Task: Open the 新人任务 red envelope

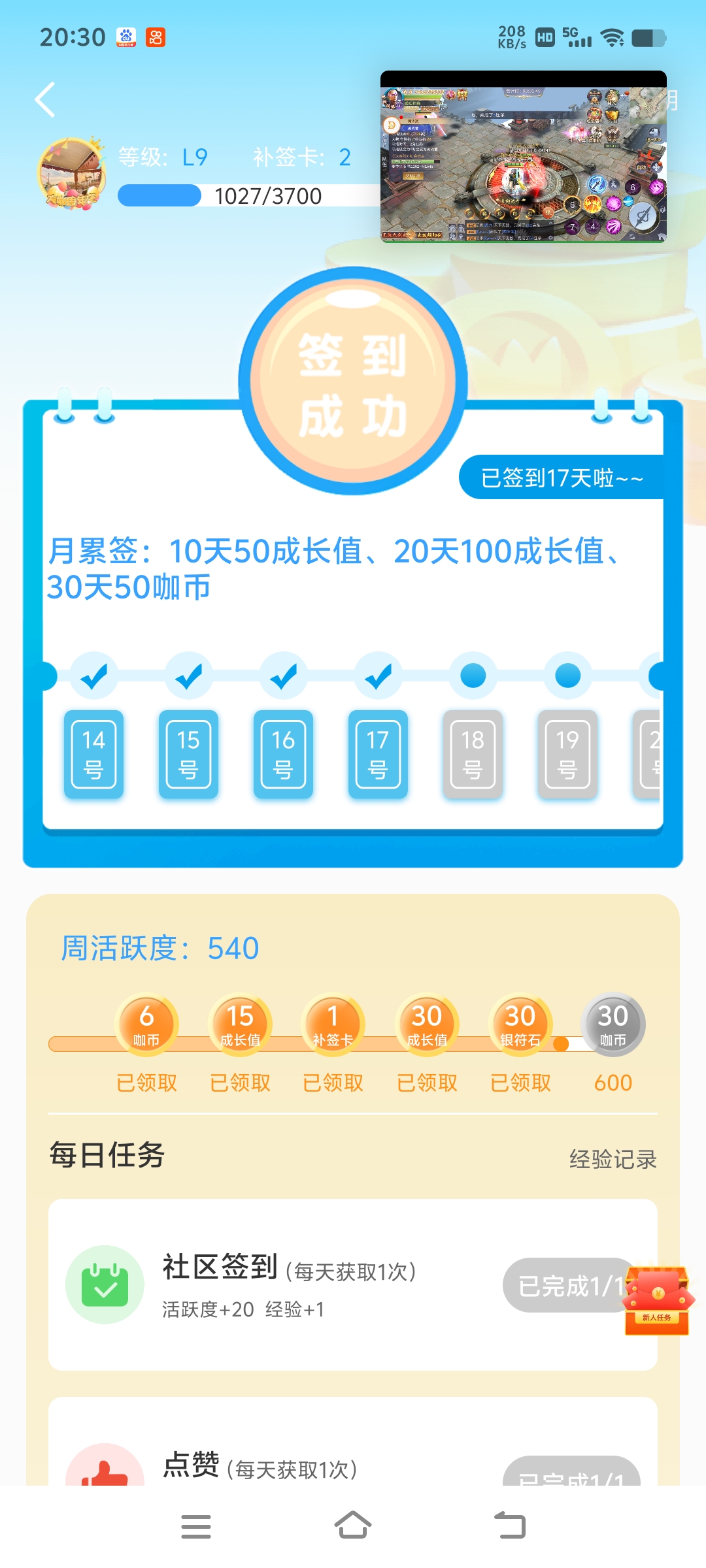Action: pyautogui.click(x=657, y=1300)
